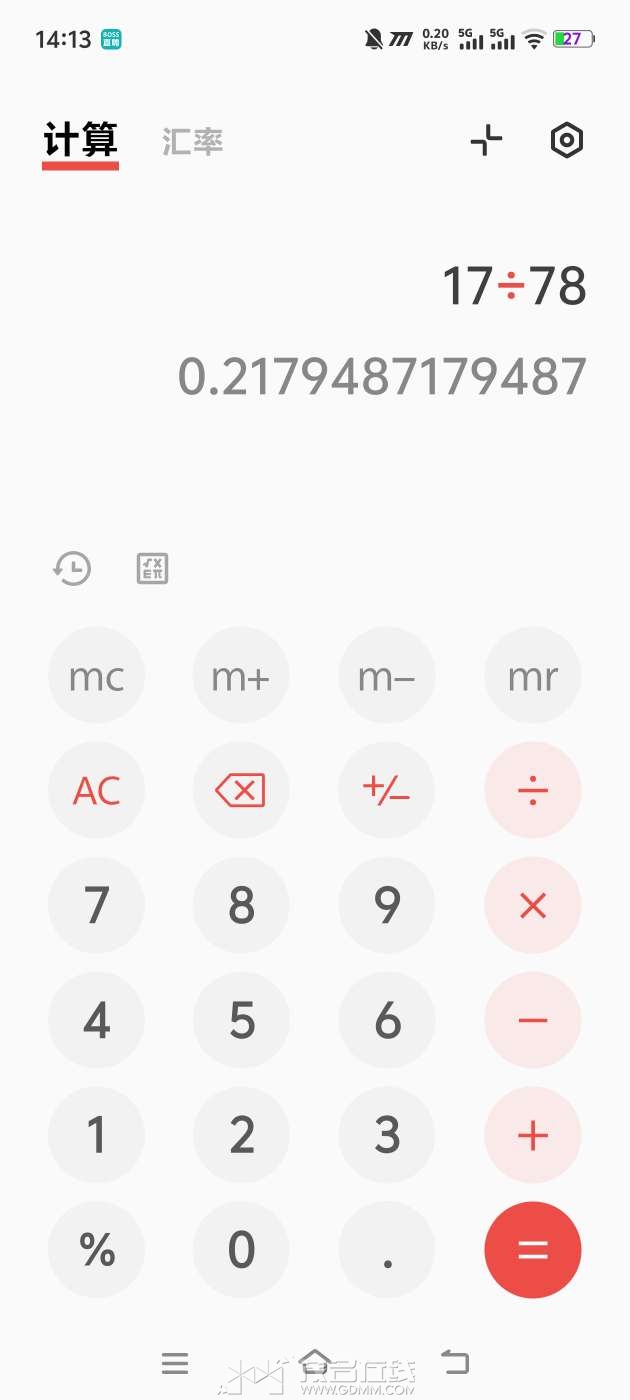Add to memory with m+

point(241,677)
